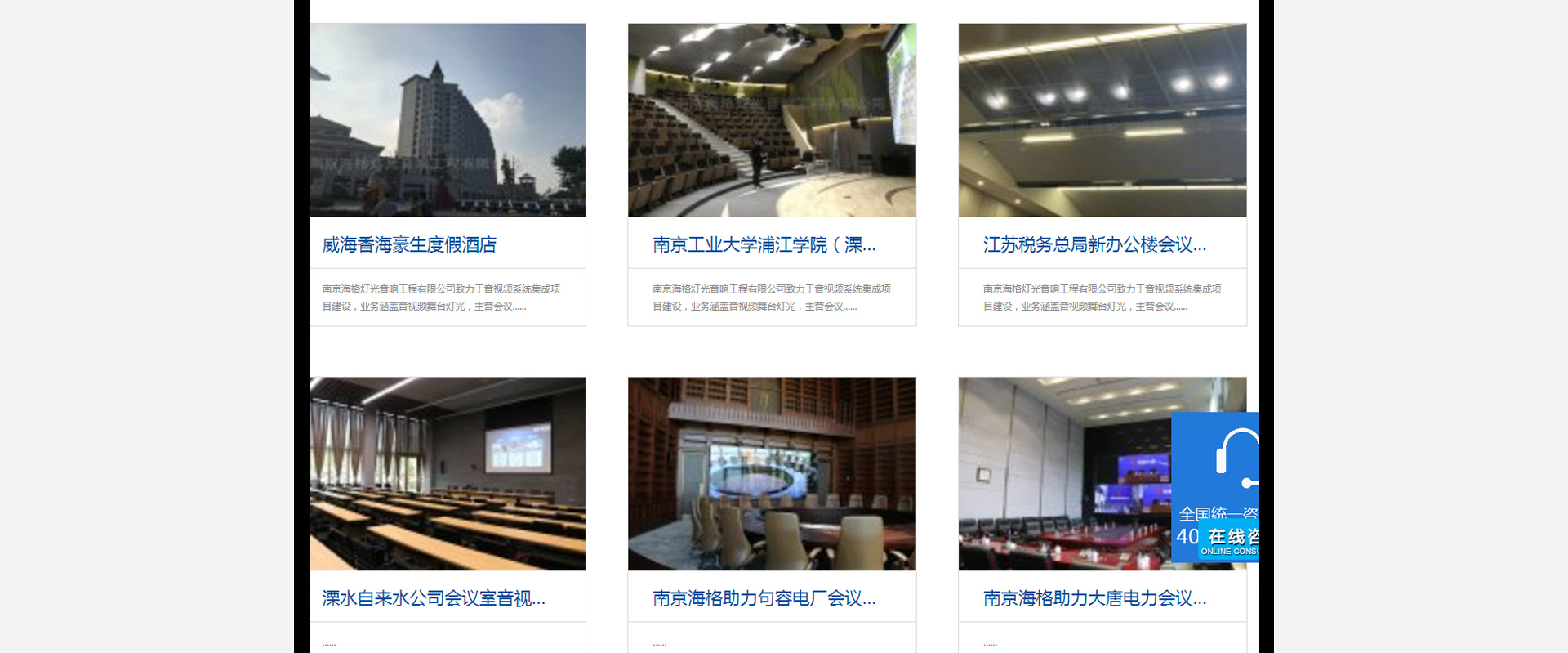1568x653 pixels.
Task: Open the 溧水自来水公司会议室 project photo
Action: 448,473
